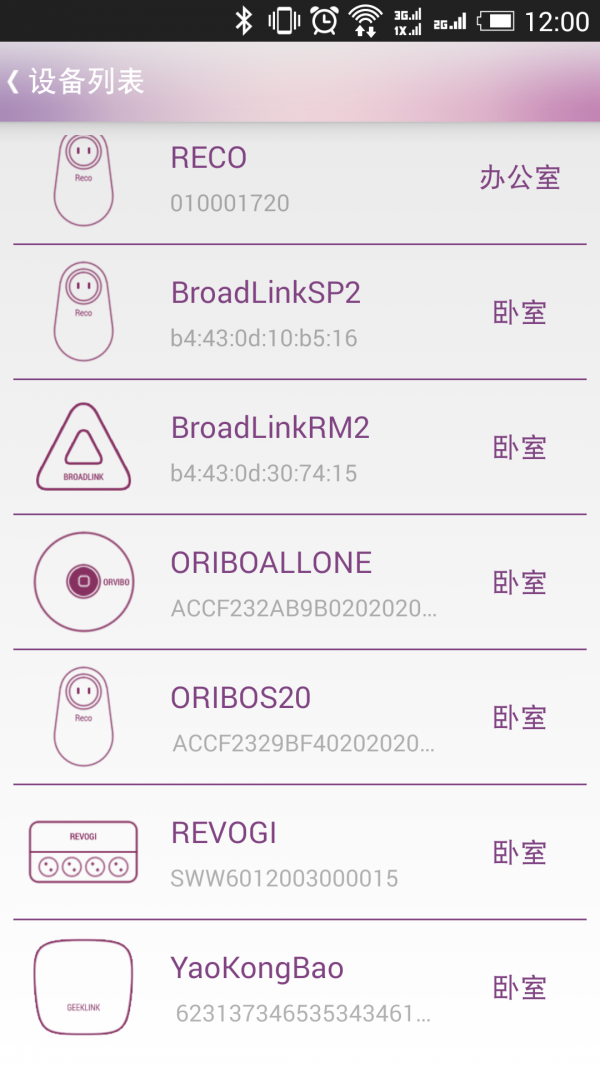
Task: Go back from the 设备列表 screen
Action: [x=14, y=81]
